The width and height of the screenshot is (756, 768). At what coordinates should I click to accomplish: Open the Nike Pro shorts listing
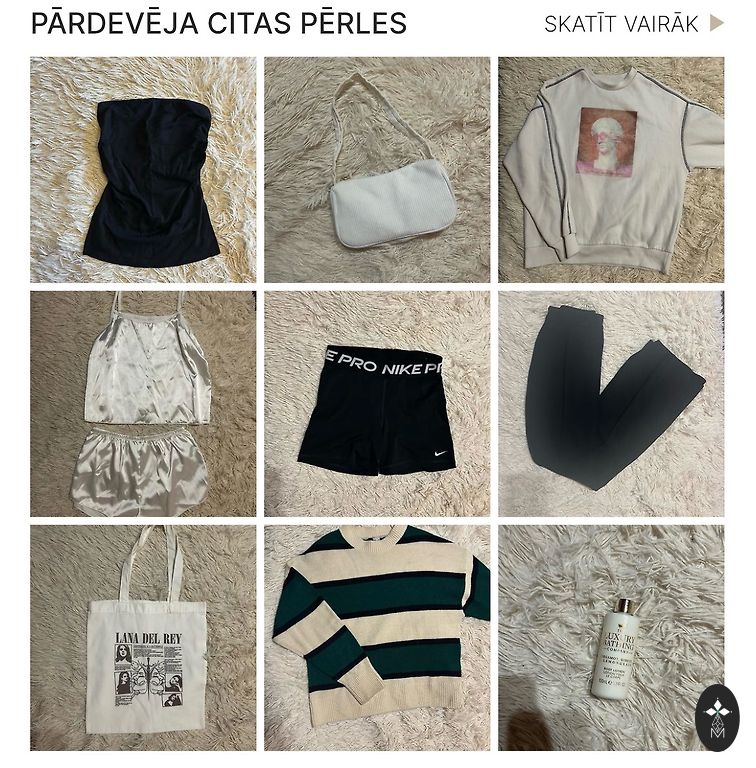(x=377, y=403)
